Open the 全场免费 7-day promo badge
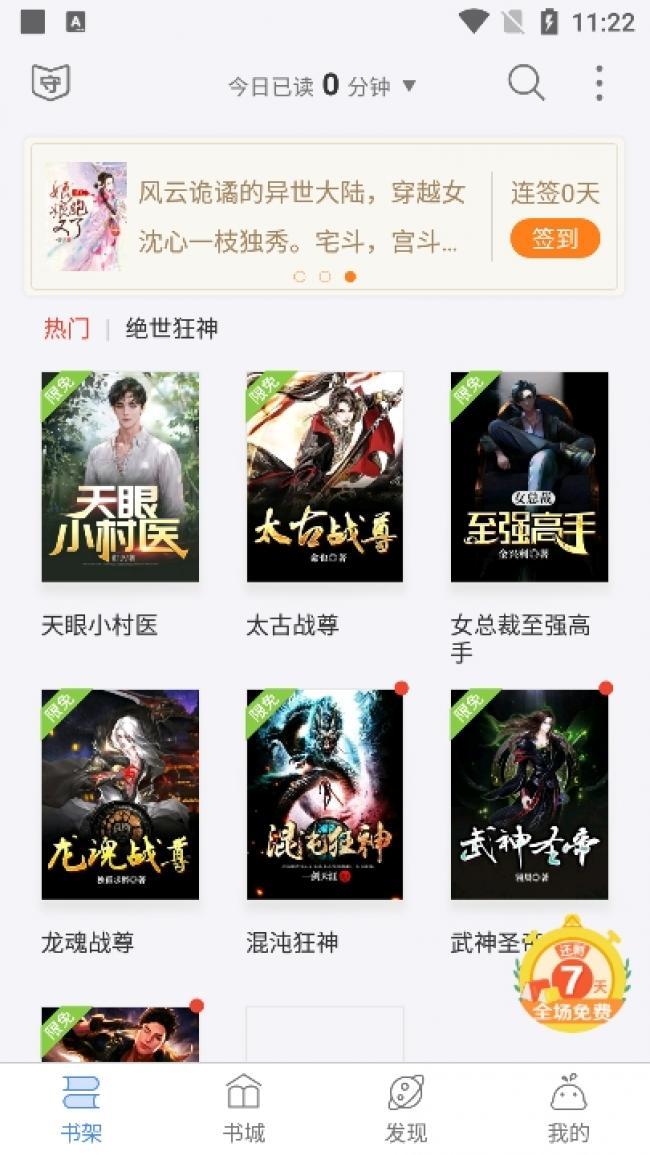 (x=573, y=977)
